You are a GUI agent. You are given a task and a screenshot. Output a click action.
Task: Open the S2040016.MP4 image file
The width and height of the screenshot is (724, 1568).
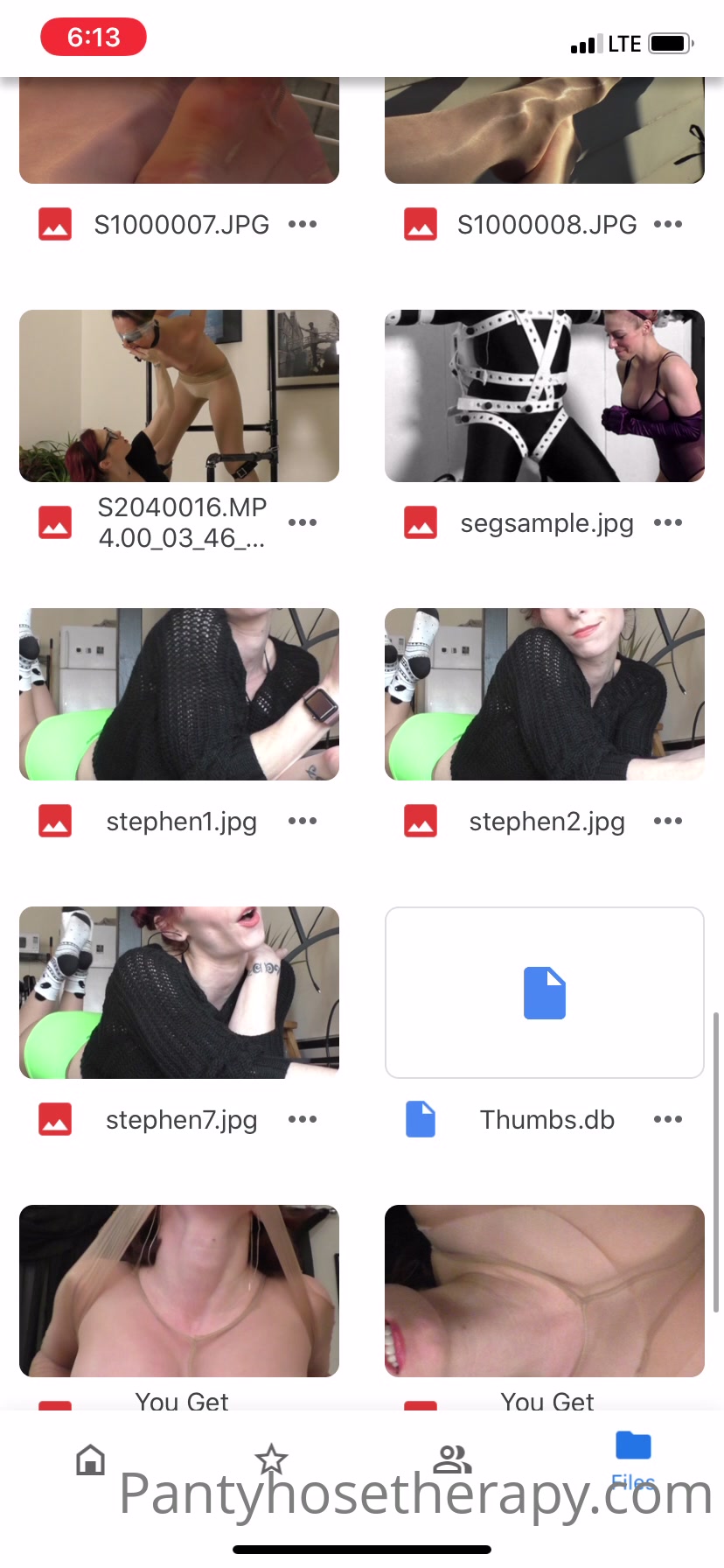click(179, 395)
